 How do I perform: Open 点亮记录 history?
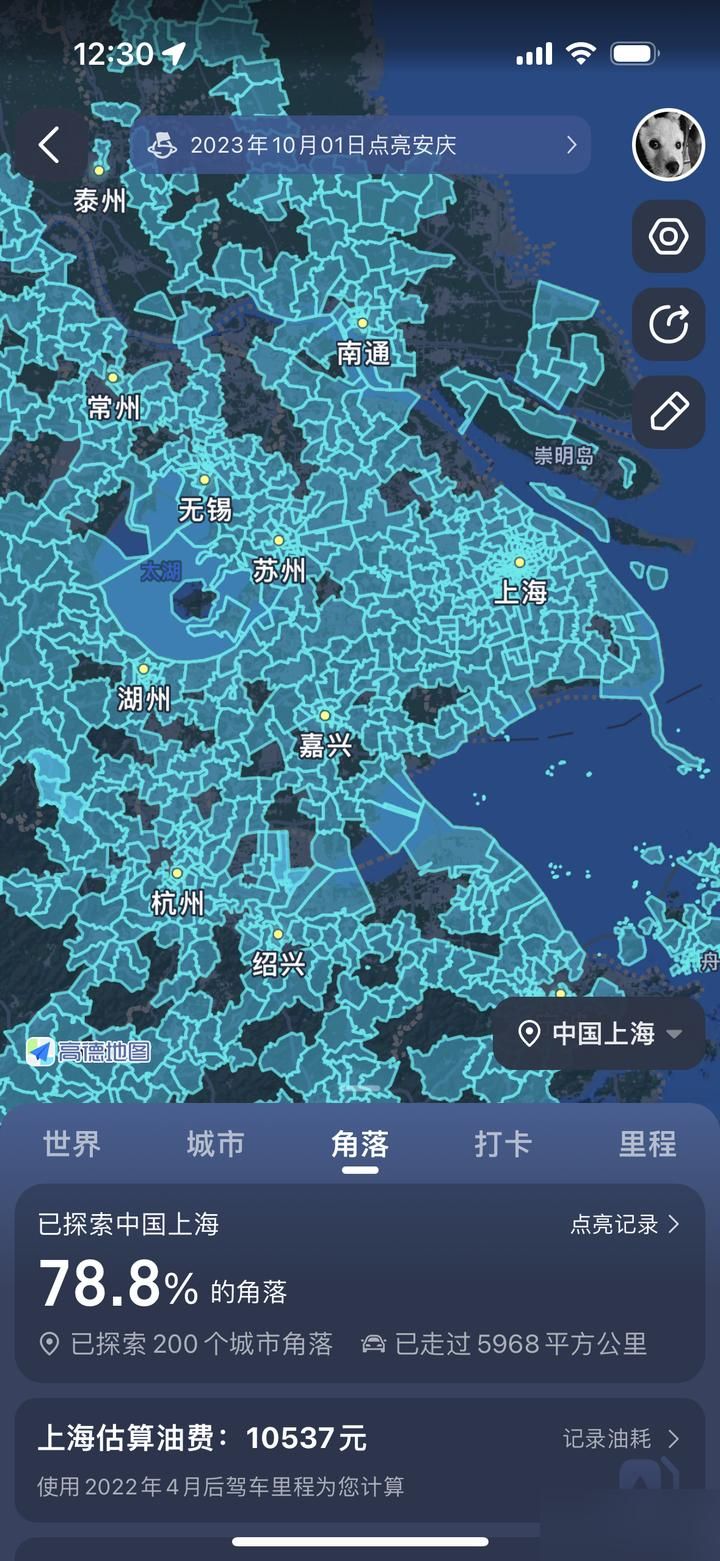pos(625,1224)
